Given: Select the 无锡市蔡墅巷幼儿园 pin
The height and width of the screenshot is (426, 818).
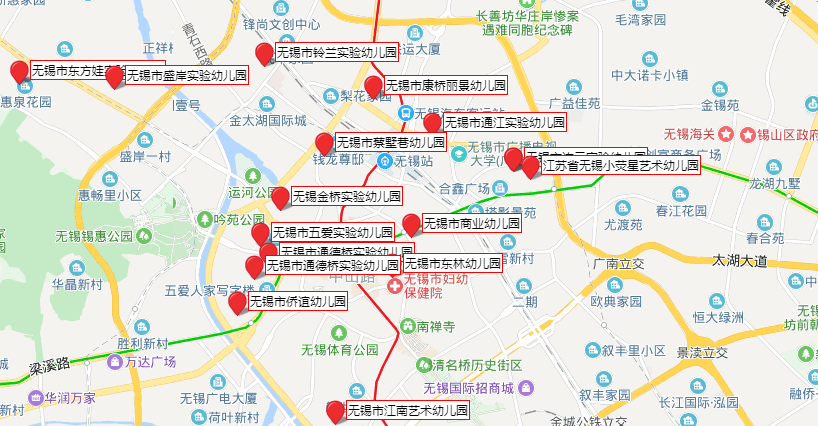Looking at the screenshot, I should click(x=324, y=144).
